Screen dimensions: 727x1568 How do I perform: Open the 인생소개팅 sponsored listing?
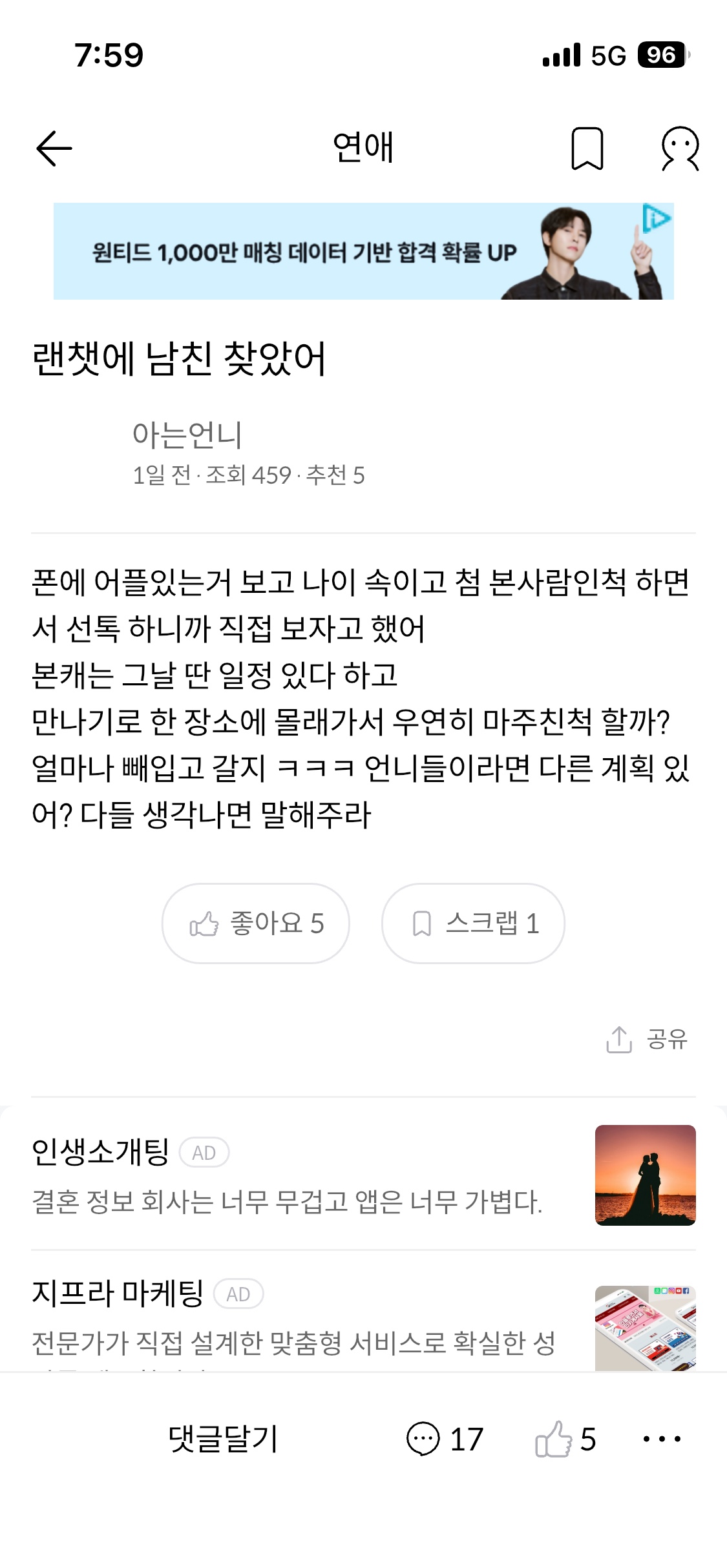pyautogui.click(x=291, y=1175)
